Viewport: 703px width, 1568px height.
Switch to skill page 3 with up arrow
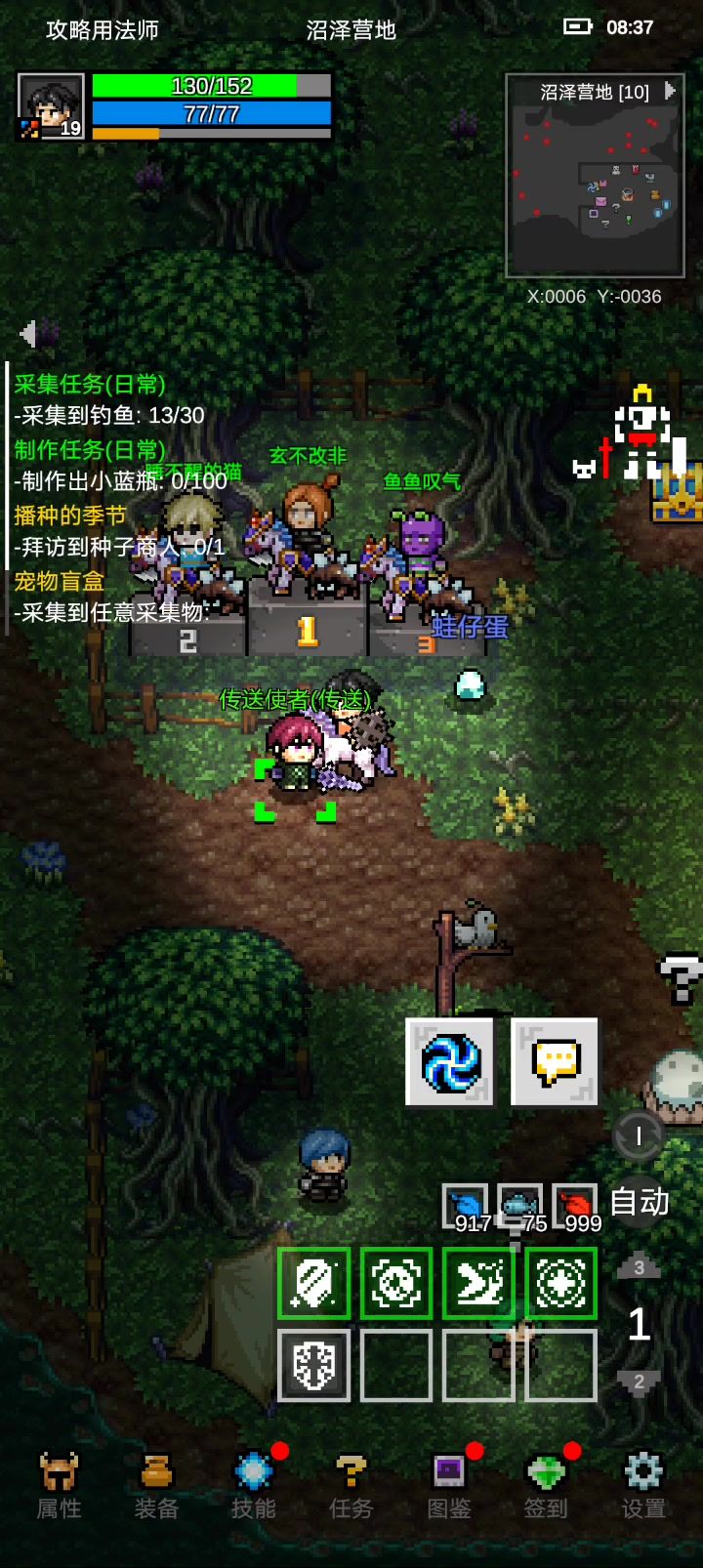click(x=639, y=1267)
